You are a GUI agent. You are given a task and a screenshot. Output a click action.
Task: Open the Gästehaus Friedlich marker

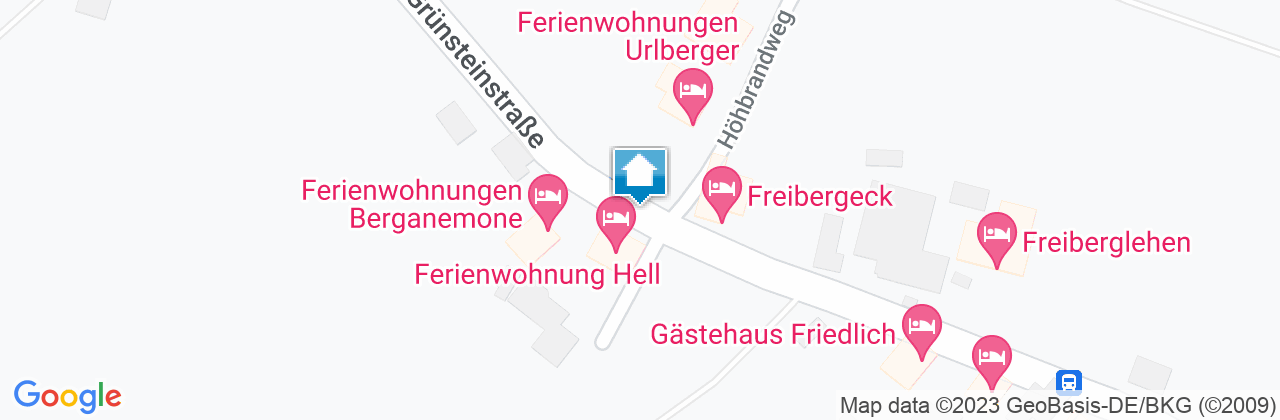922,326
